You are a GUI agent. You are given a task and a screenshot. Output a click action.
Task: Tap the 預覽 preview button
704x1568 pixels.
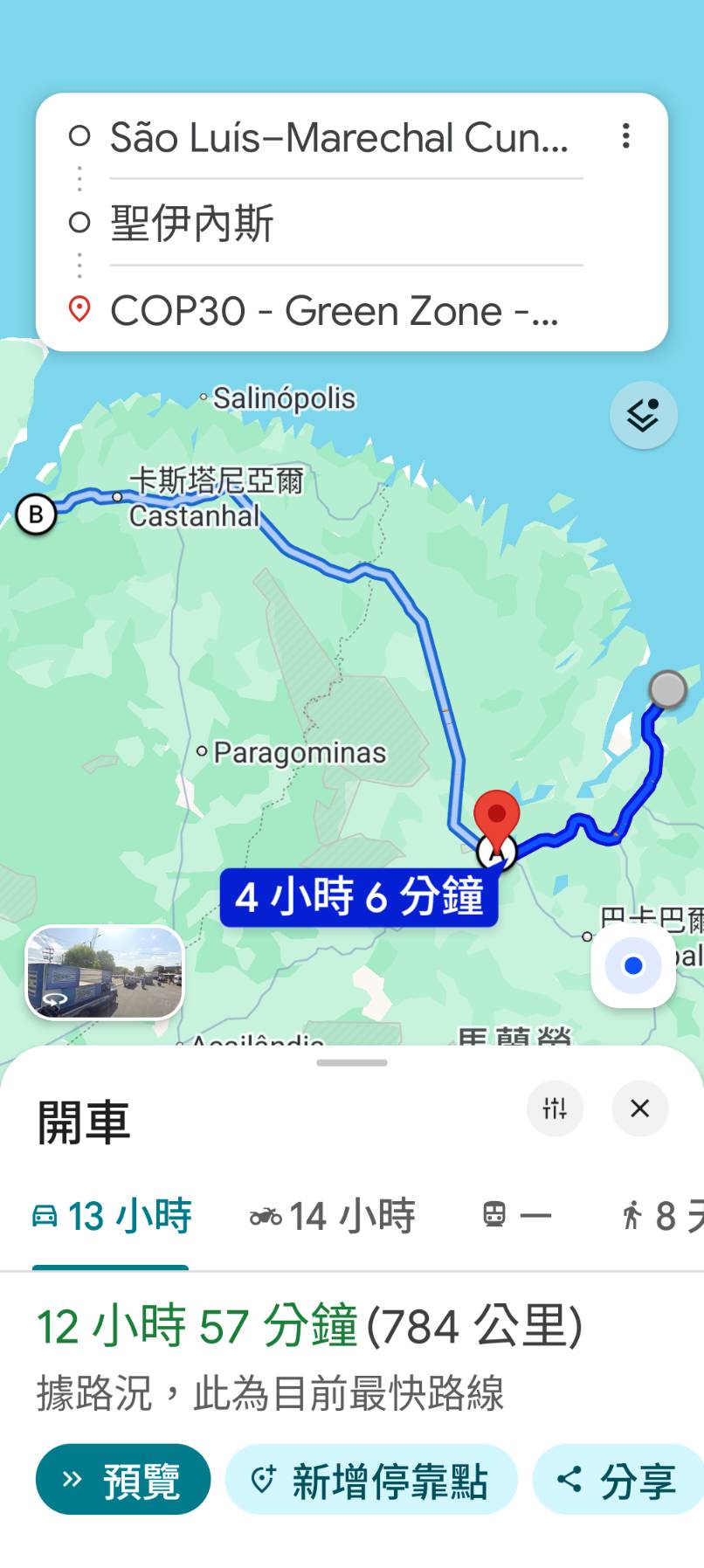click(x=123, y=1479)
